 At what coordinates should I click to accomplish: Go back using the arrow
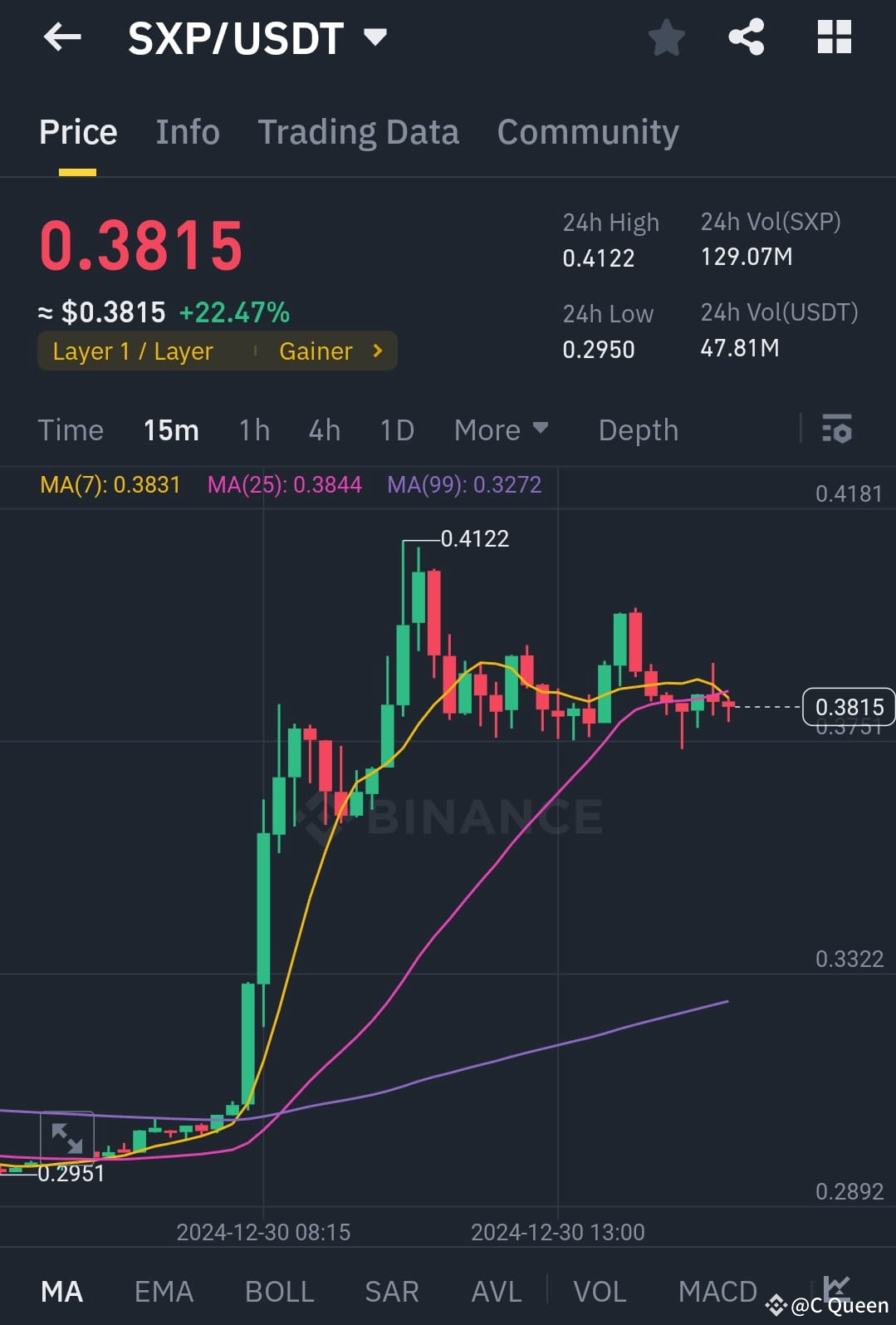pos(62,37)
